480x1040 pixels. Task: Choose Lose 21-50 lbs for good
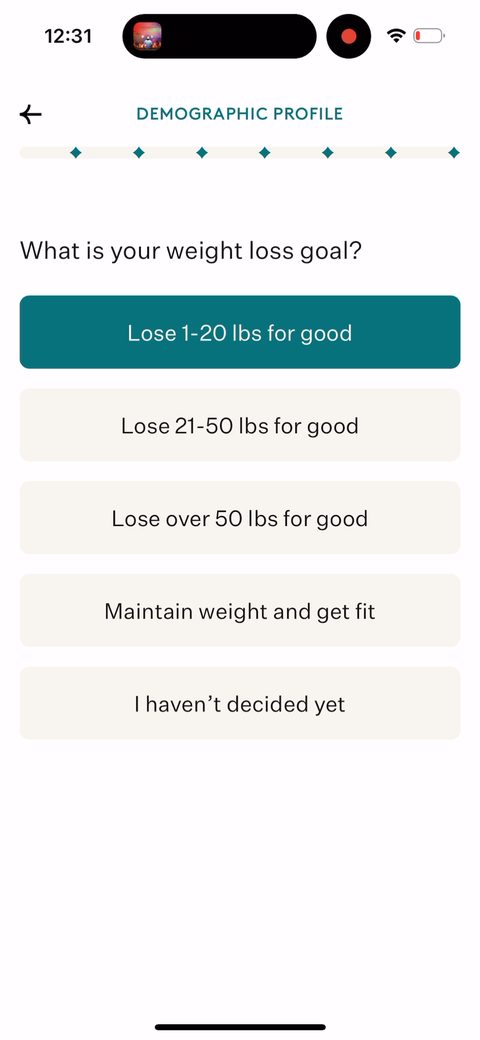click(x=240, y=425)
